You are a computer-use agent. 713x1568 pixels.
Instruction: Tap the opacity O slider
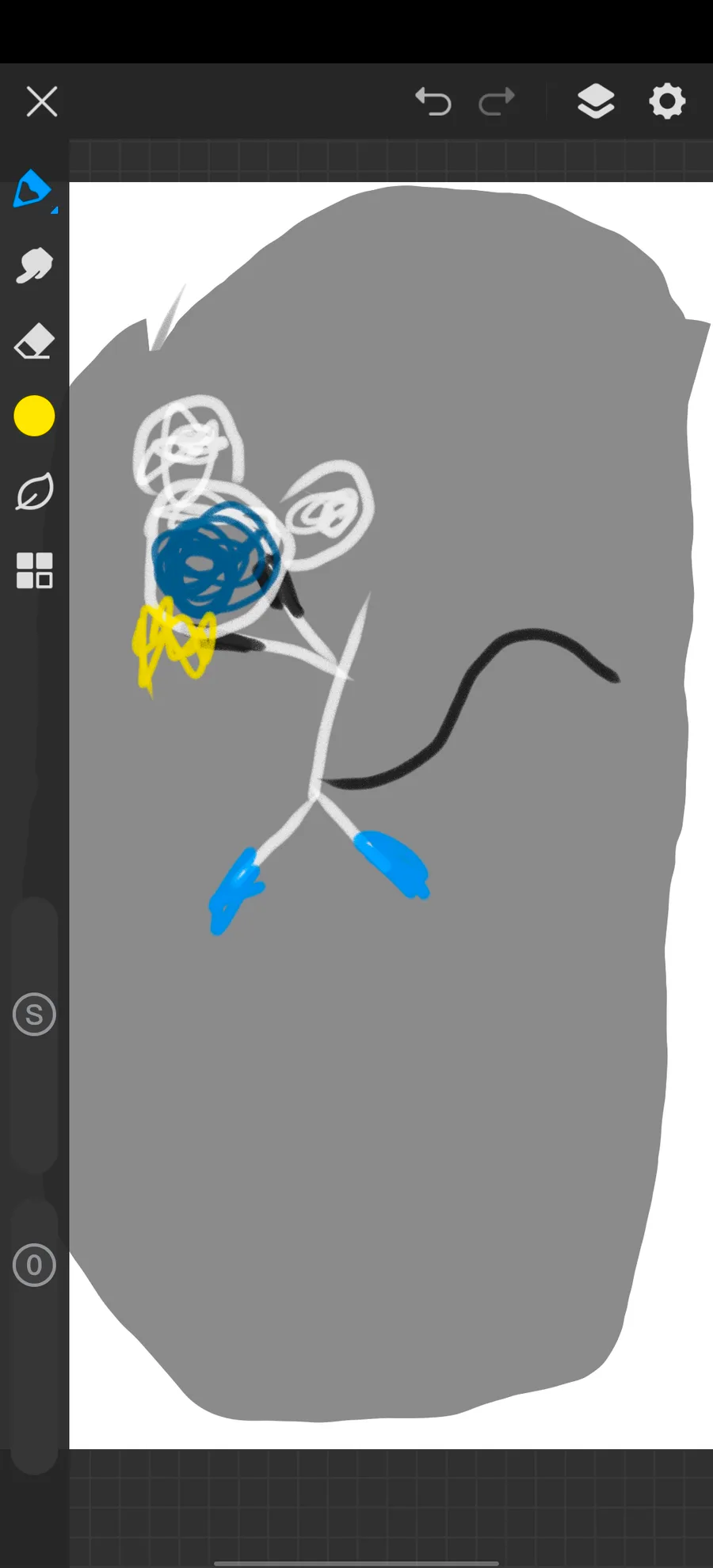(34, 1265)
